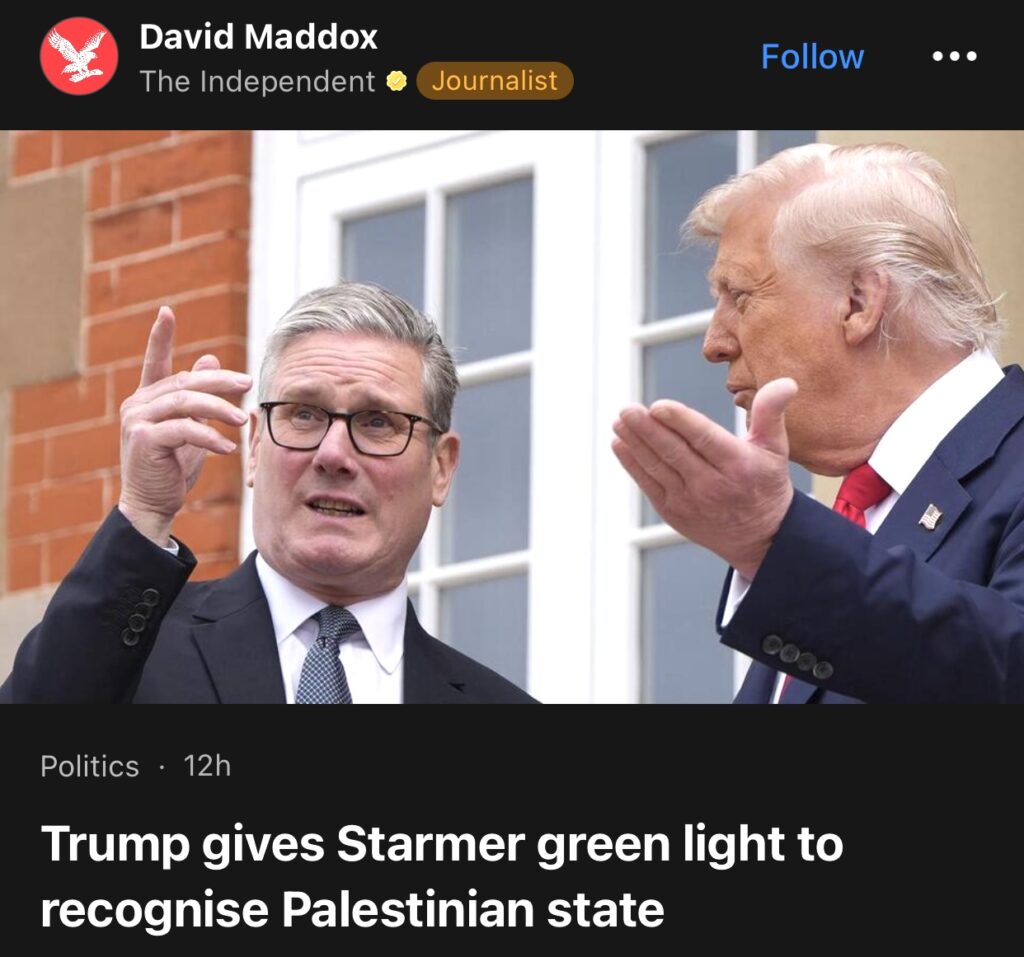Read the Trump gives Starmer green light article
This screenshot has height=957, width=1024.
[441, 877]
